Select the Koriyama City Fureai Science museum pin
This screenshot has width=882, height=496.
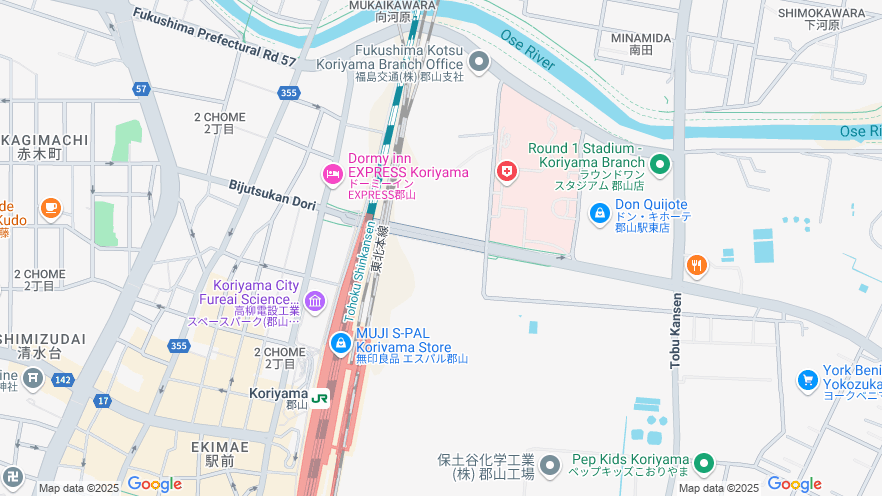[315, 300]
